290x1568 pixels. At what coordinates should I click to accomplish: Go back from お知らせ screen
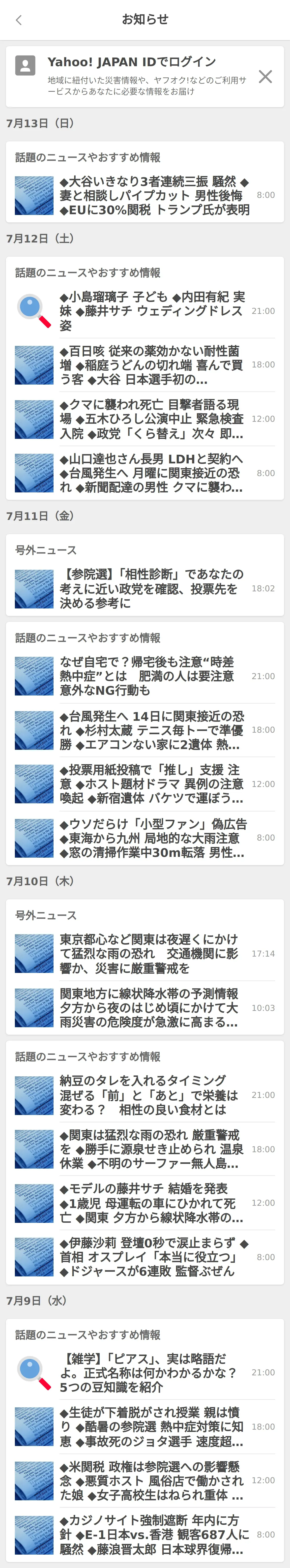click(19, 20)
